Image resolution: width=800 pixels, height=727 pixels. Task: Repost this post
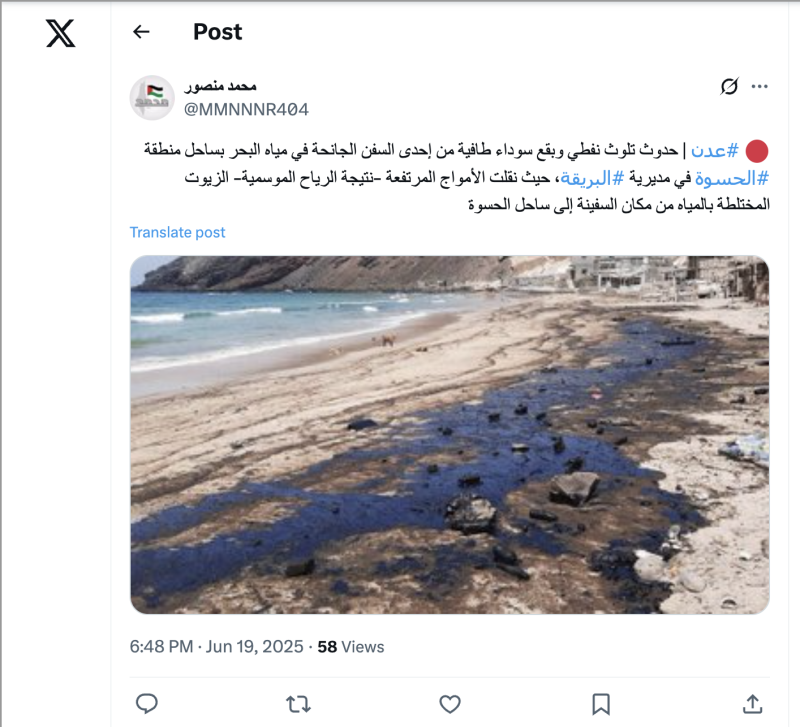(x=298, y=703)
